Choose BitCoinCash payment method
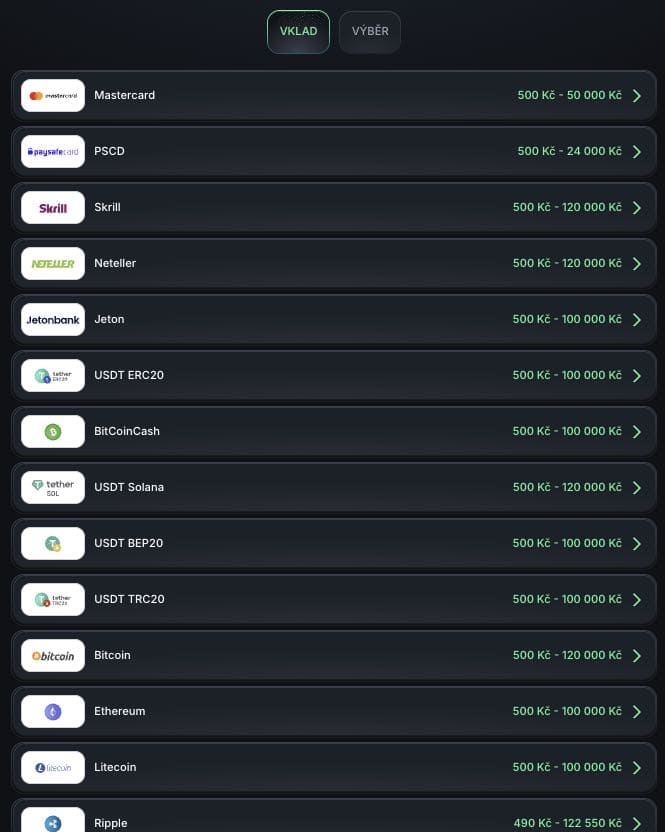Image resolution: width=665 pixels, height=832 pixels. [x=334, y=432]
